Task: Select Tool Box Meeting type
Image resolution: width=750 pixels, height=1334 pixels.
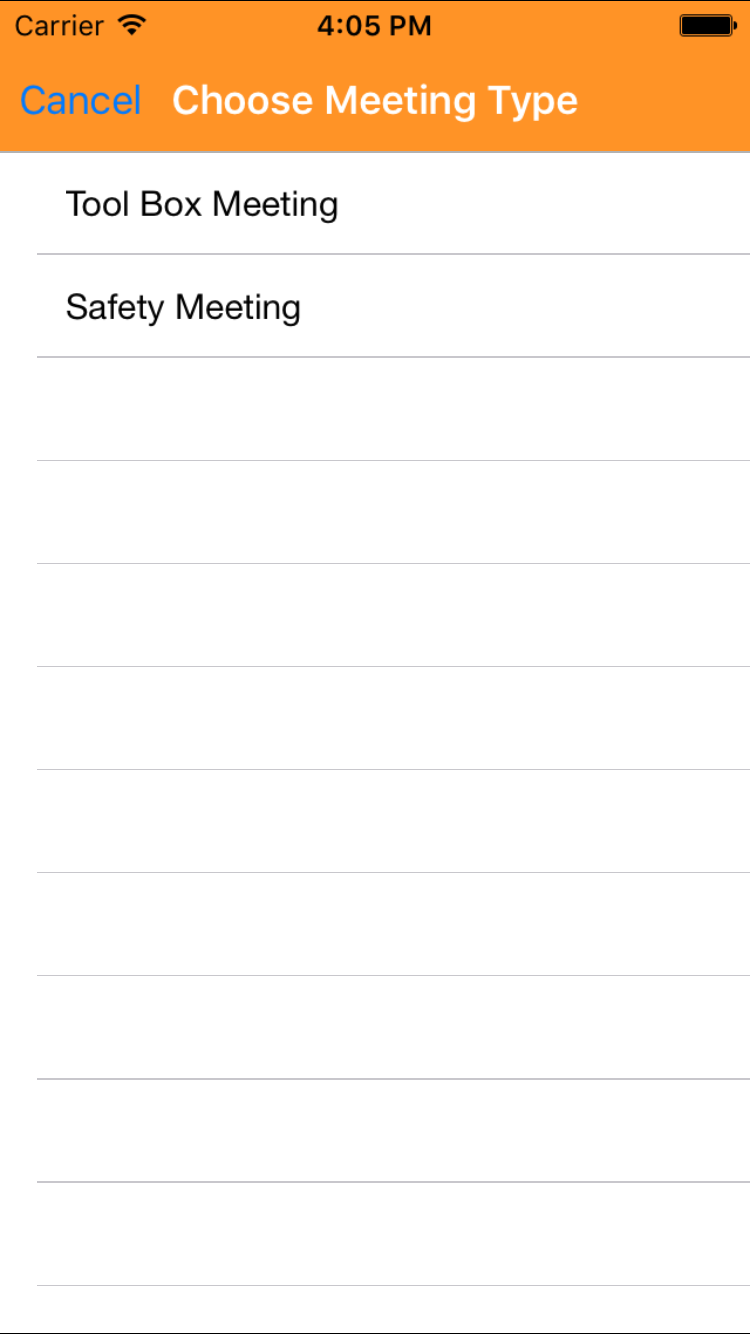Action: tap(202, 204)
